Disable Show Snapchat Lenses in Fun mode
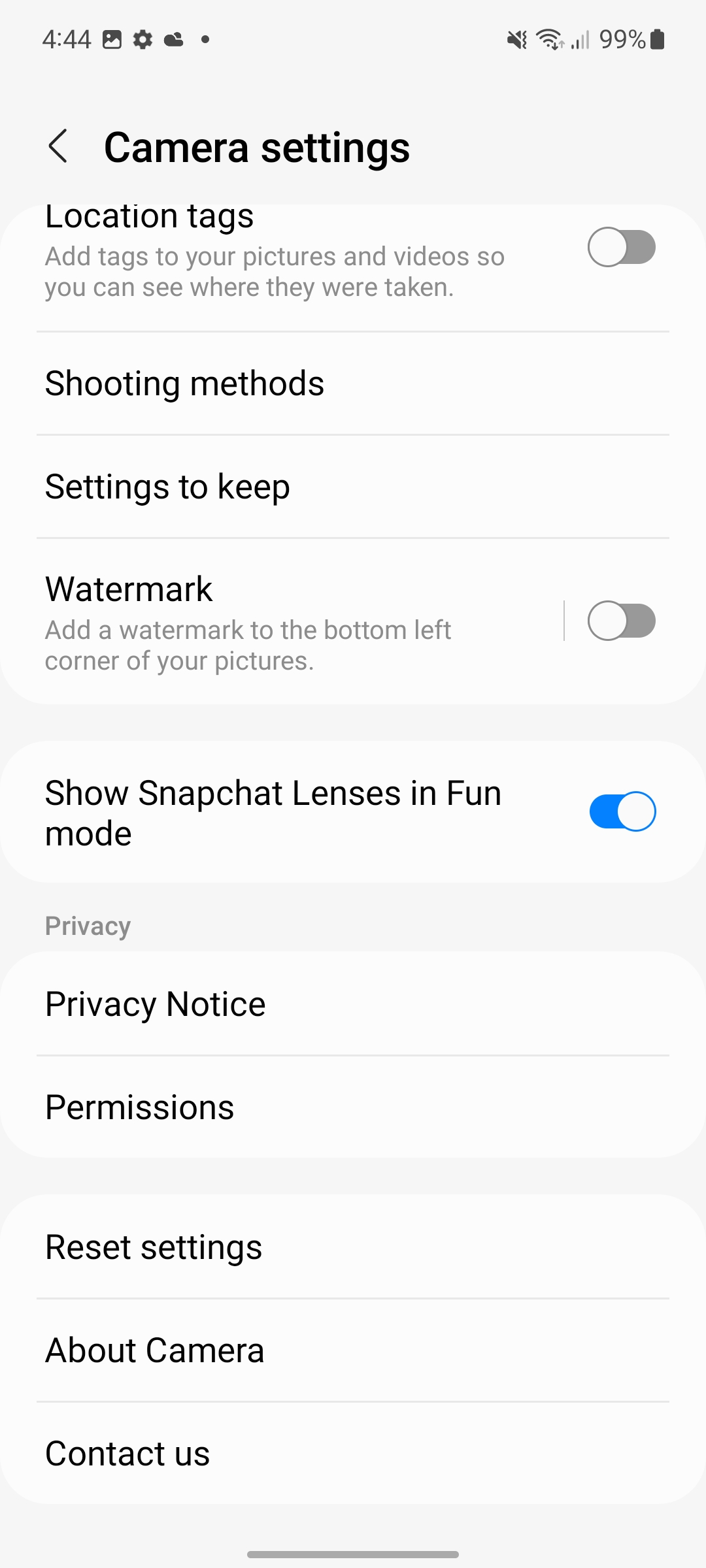Screen dimensions: 706x1568 [x=622, y=811]
